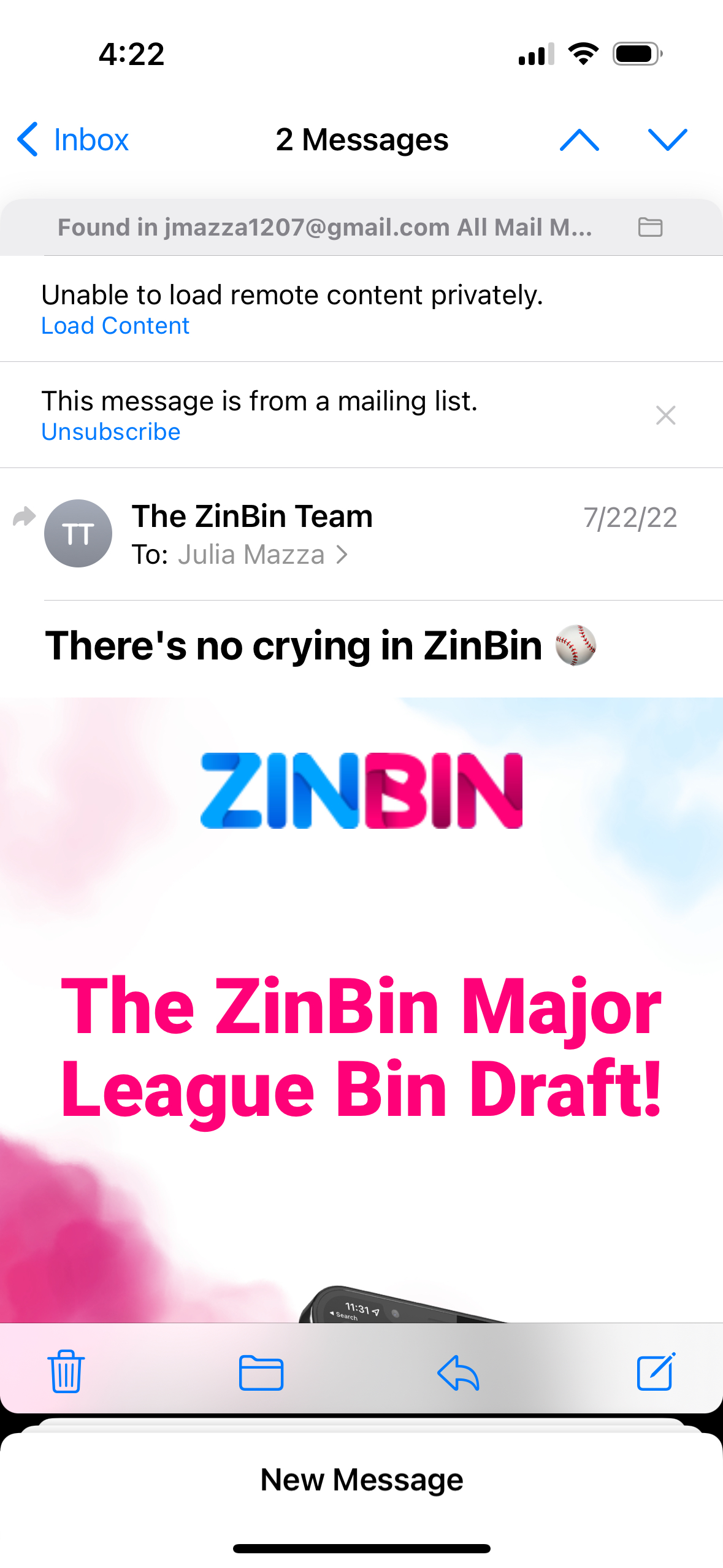Image resolution: width=723 pixels, height=1568 pixels.
Task: Go back to Inbox
Action: click(x=72, y=140)
